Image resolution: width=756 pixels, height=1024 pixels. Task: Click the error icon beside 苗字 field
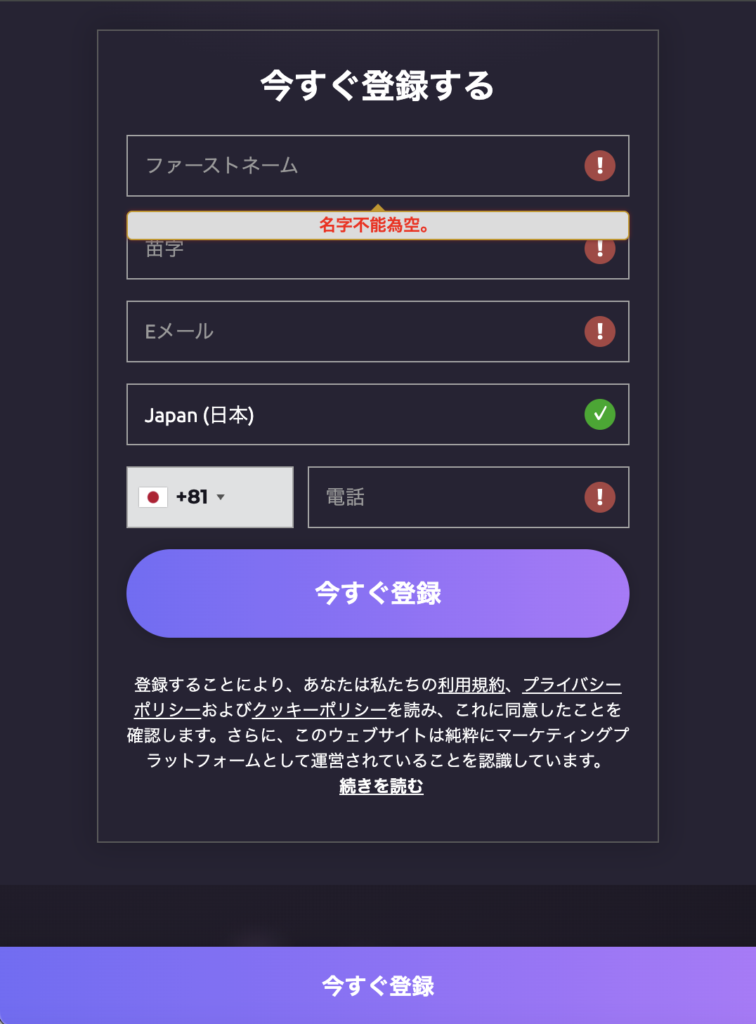point(599,251)
